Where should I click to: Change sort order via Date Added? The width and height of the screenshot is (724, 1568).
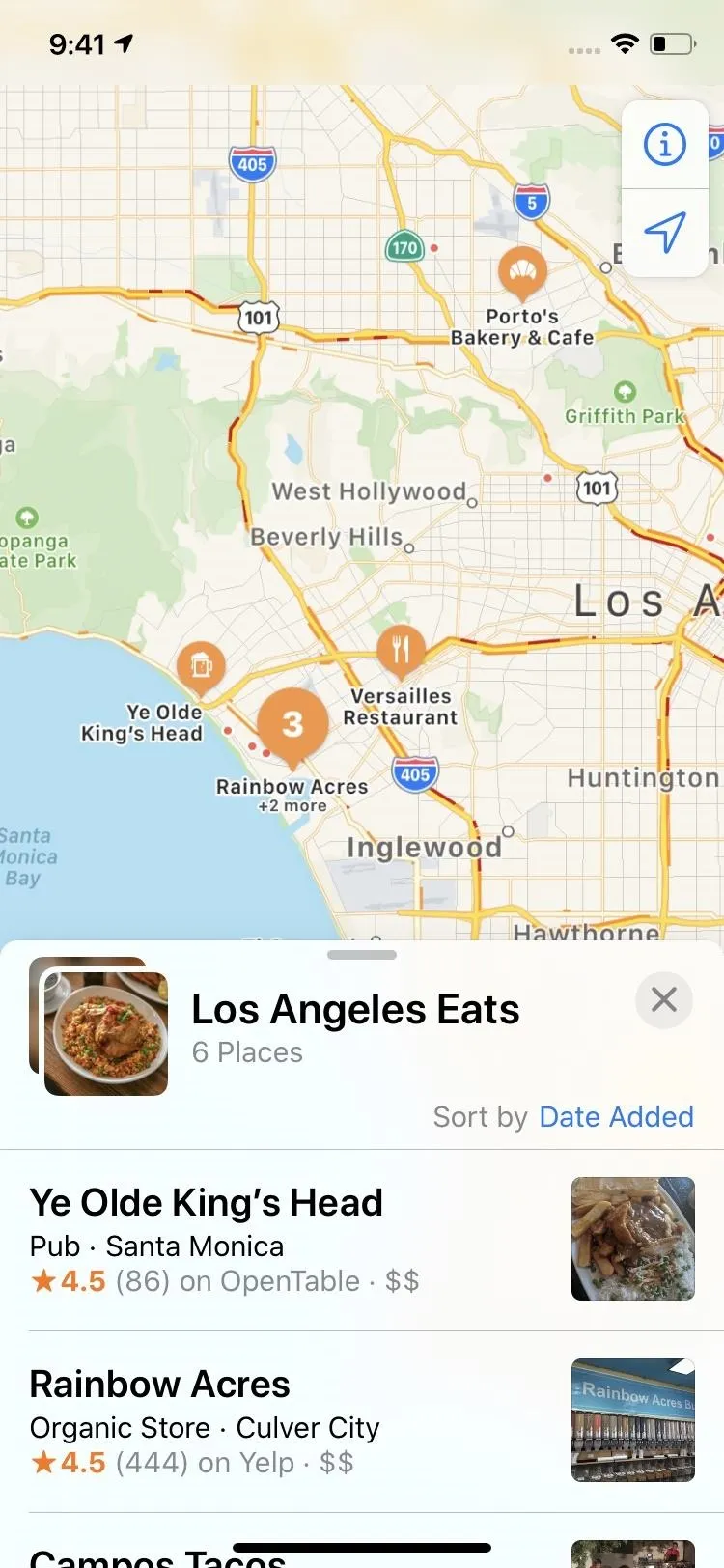pos(616,1116)
